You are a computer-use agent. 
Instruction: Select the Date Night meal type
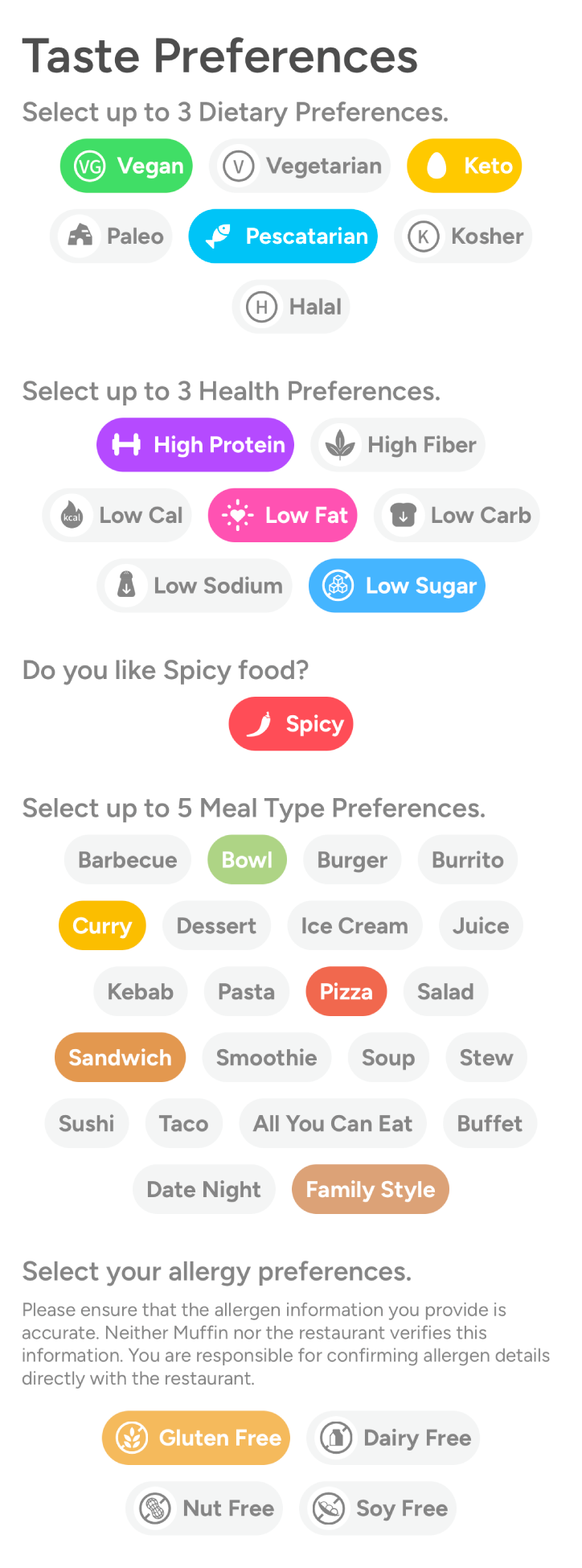tap(203, 1189)
